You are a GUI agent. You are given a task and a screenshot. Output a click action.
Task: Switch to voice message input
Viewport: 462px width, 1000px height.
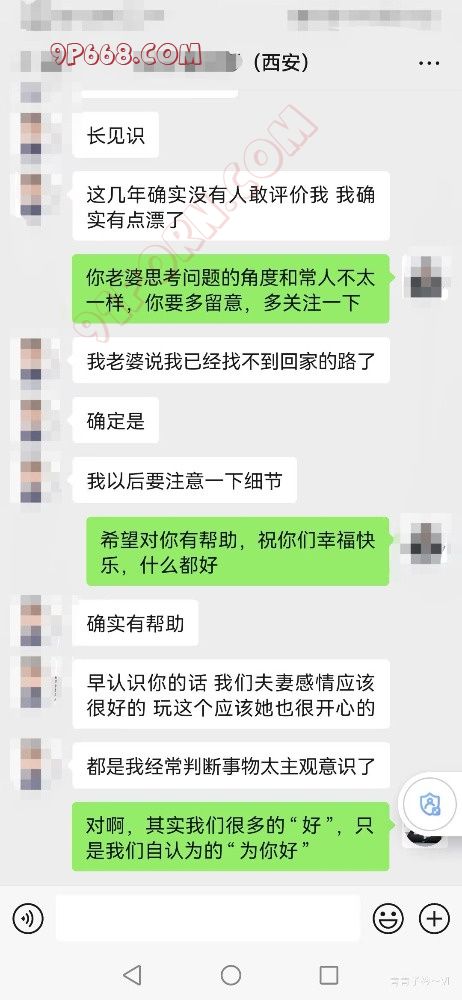click(x=28, y=918)
